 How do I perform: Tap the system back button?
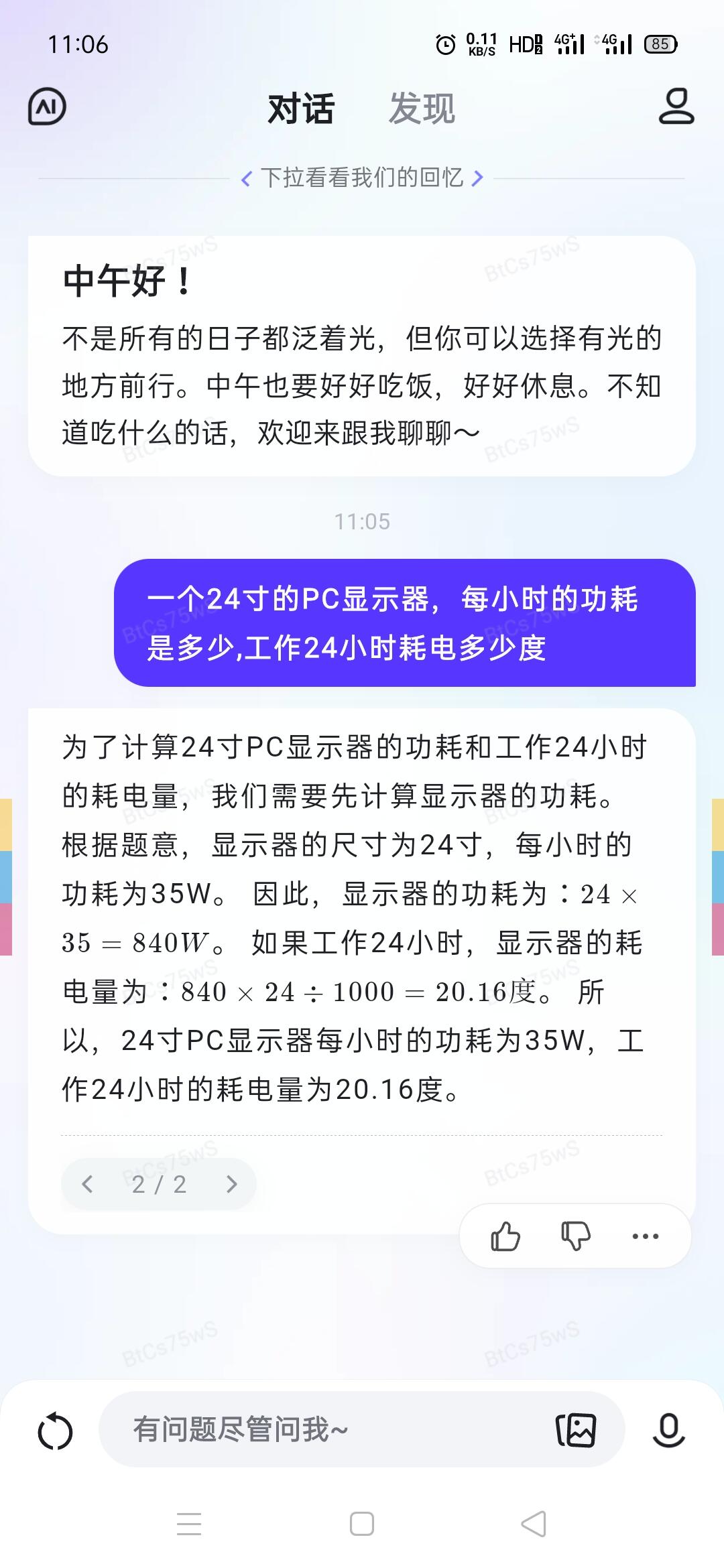pos(534,1524)
